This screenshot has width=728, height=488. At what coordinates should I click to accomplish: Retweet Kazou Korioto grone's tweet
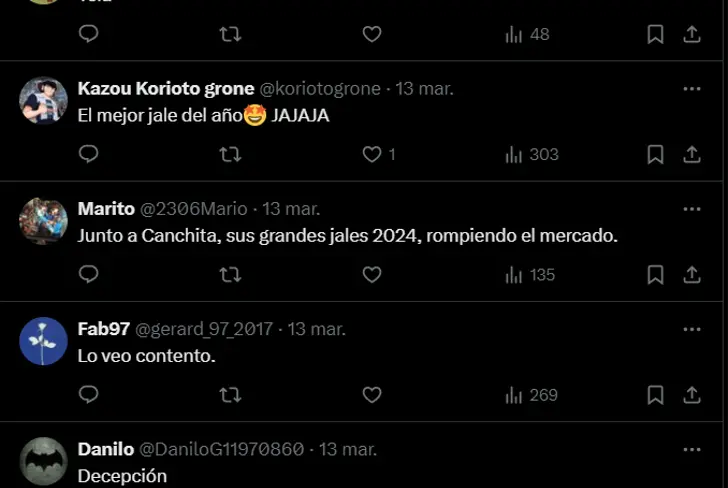(230, 154)
